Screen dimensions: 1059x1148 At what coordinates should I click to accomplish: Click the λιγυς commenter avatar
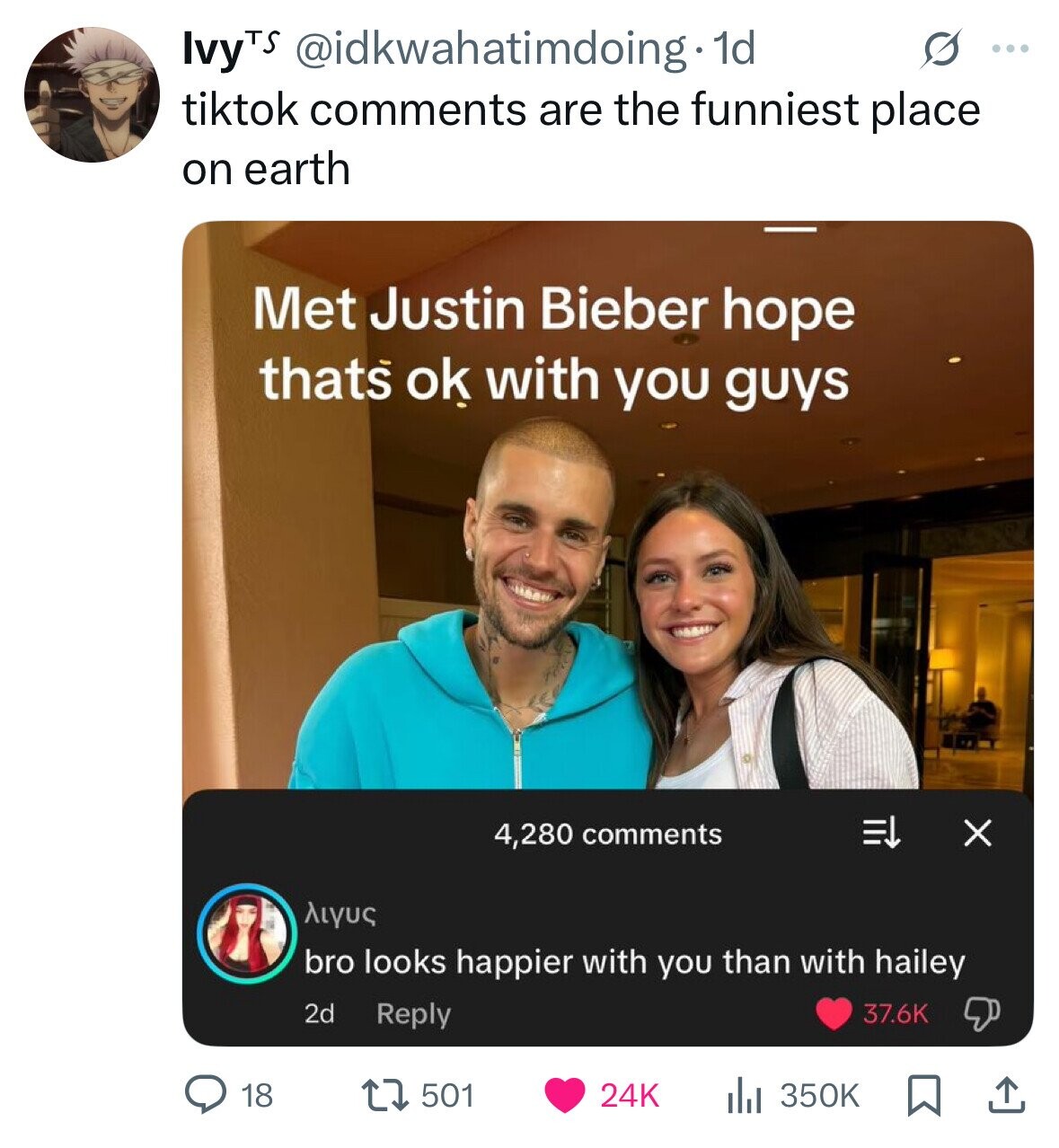coord(247,930)
